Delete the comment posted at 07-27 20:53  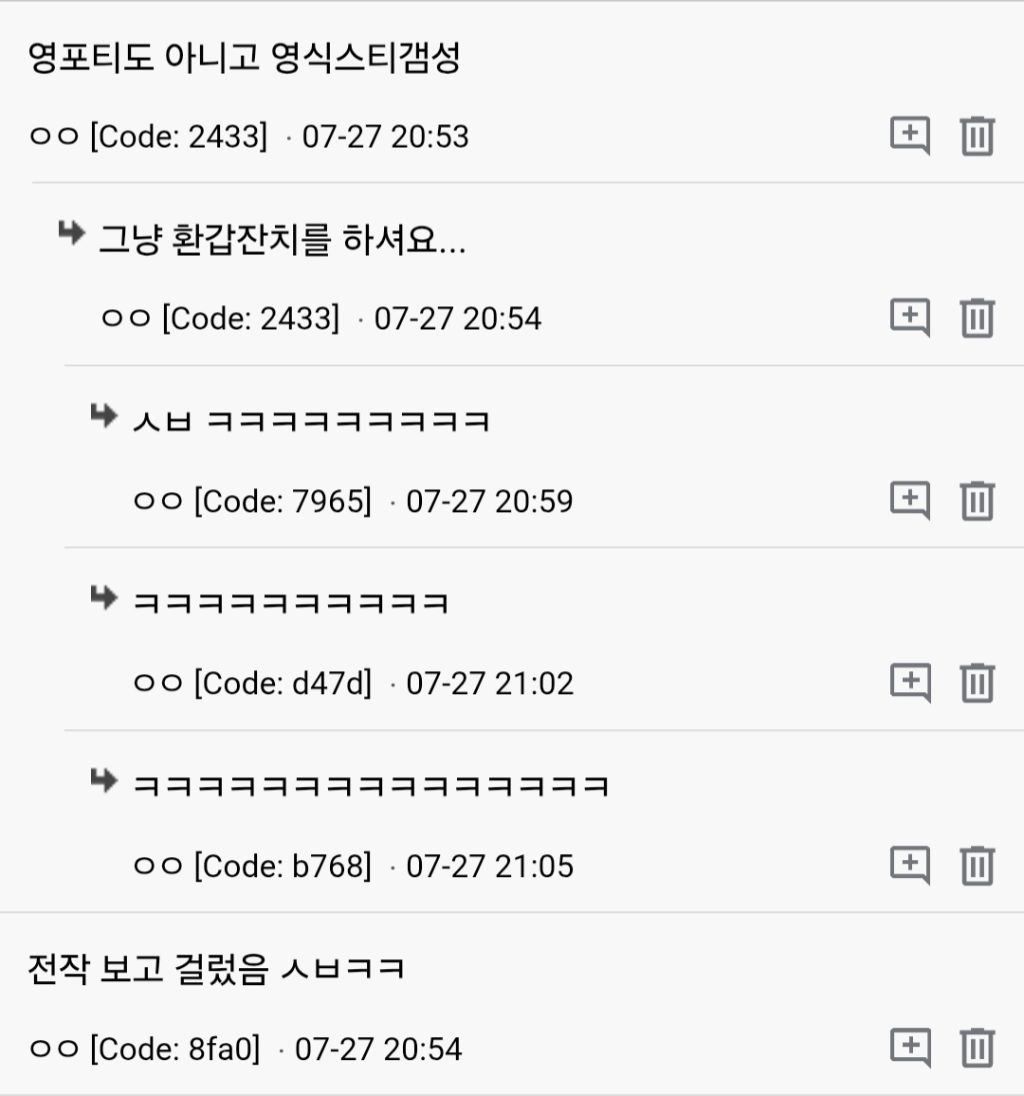[x=977, y=136]
